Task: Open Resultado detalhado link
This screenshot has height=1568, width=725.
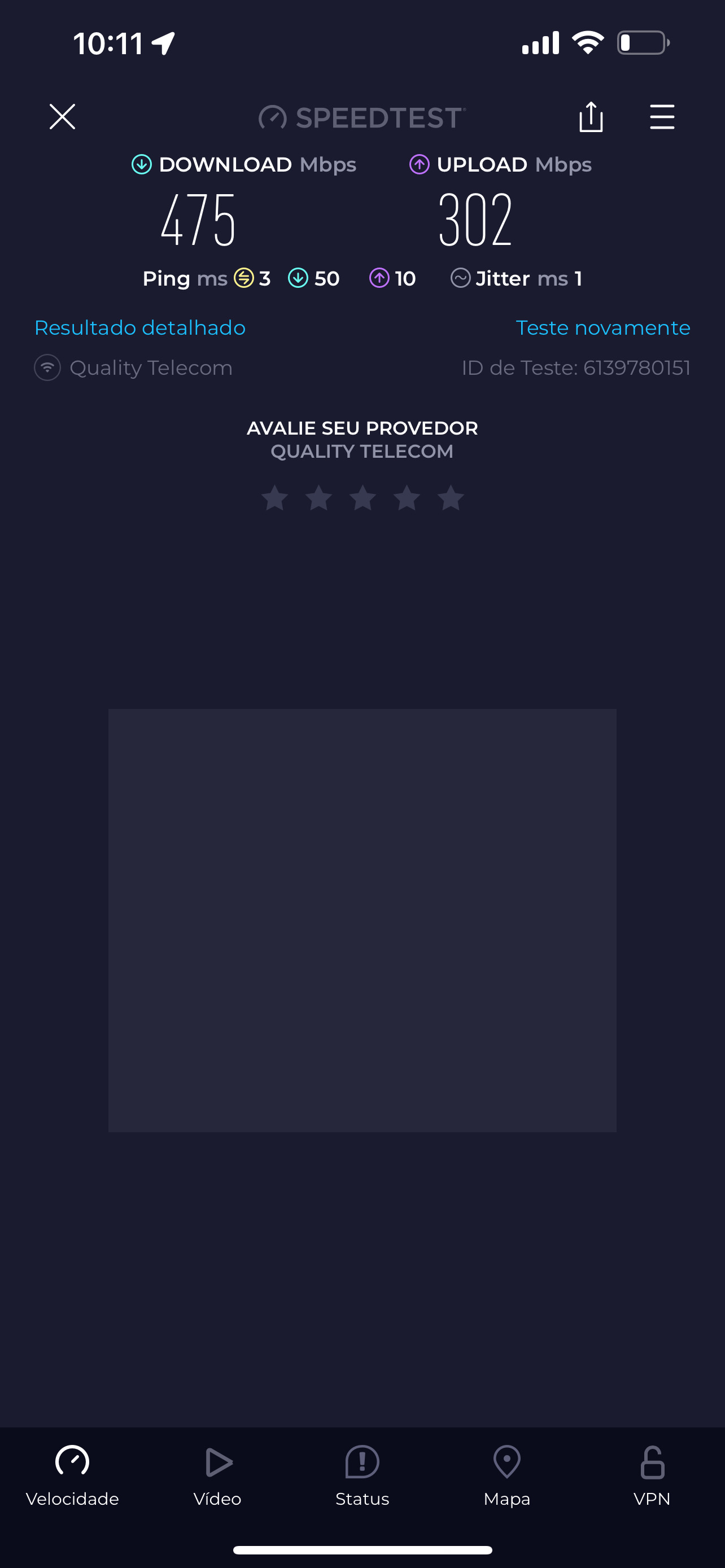Action: (140, 327)
